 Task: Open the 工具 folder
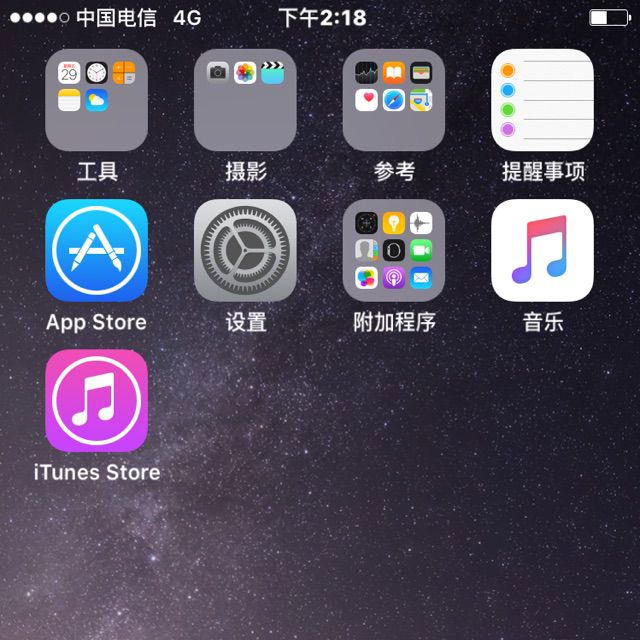click(x=96, y=100)
